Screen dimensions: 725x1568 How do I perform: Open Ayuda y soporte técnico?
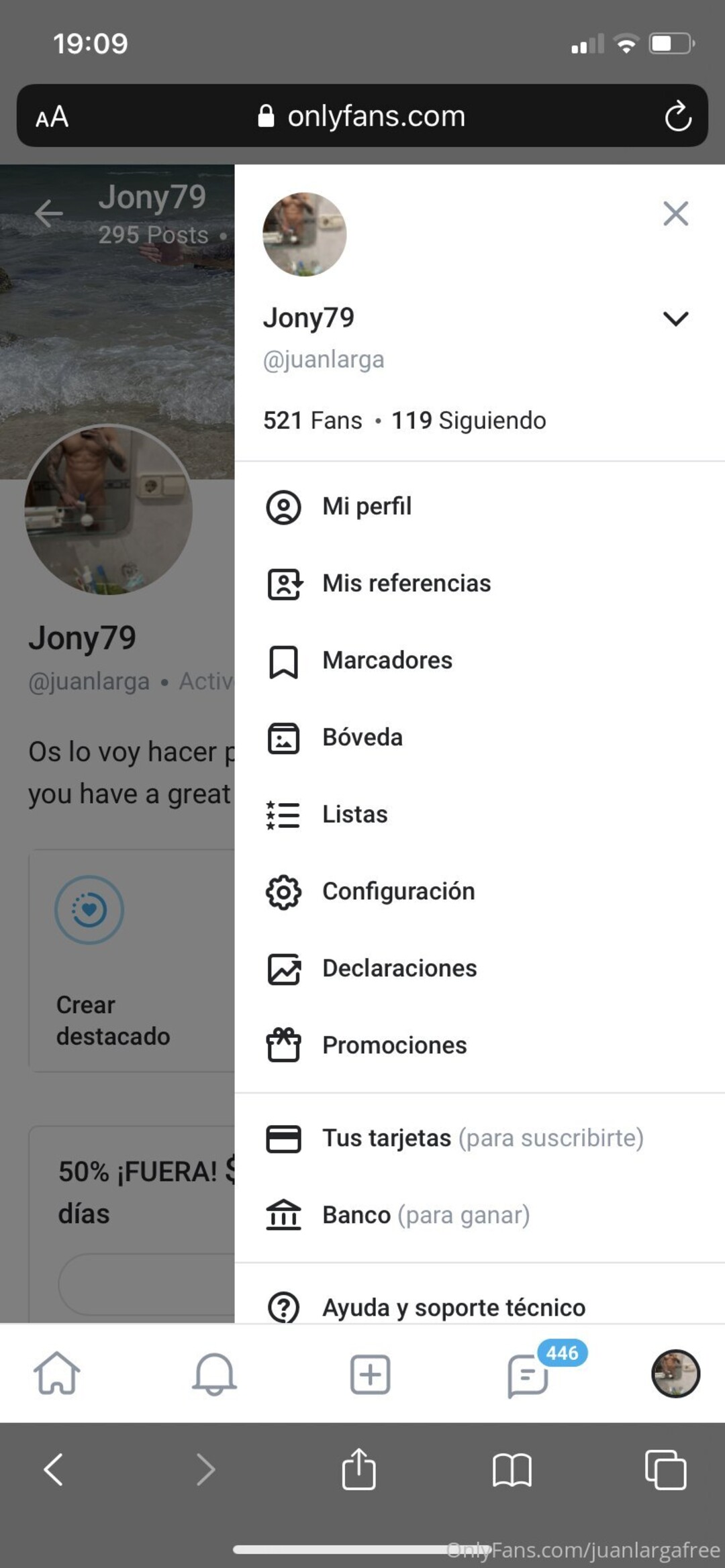[x=453, y=1307]
